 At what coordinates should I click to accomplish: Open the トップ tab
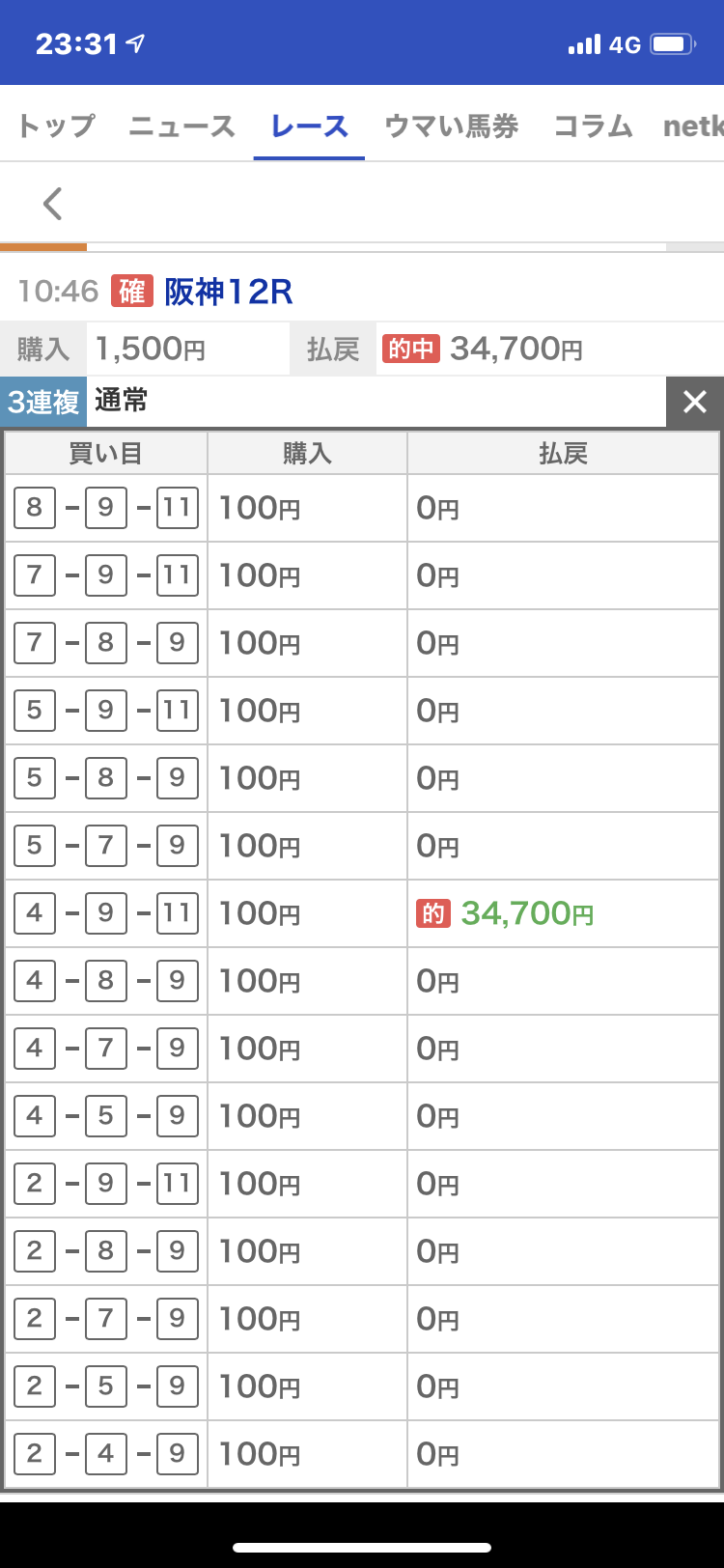click(56, 126)
